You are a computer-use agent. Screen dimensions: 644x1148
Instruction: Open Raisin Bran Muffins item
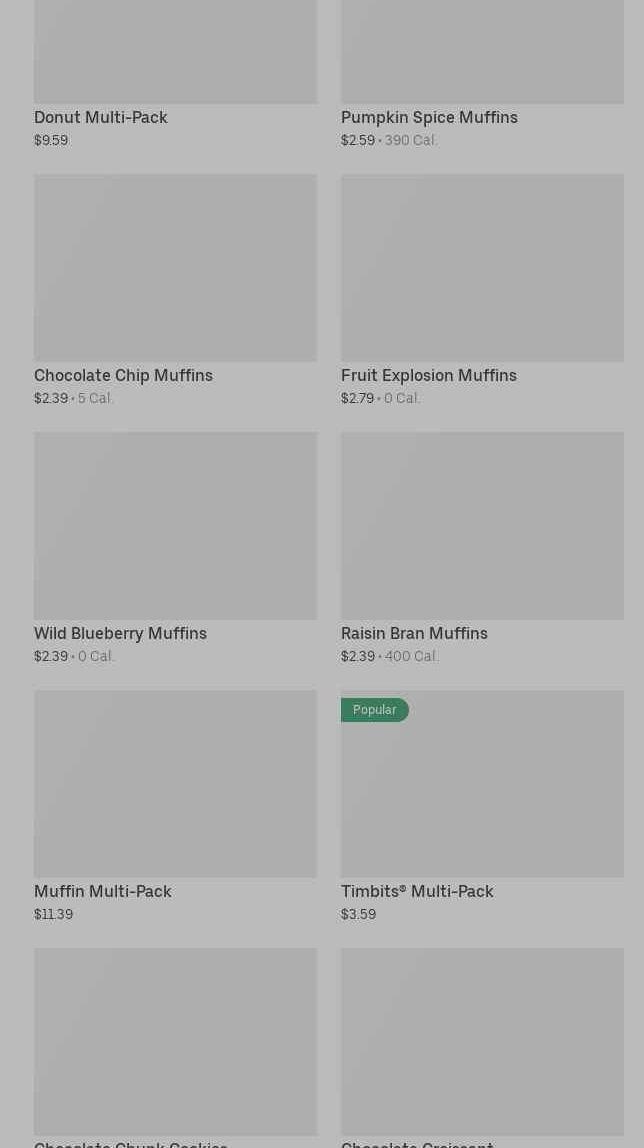pos(481,526)
